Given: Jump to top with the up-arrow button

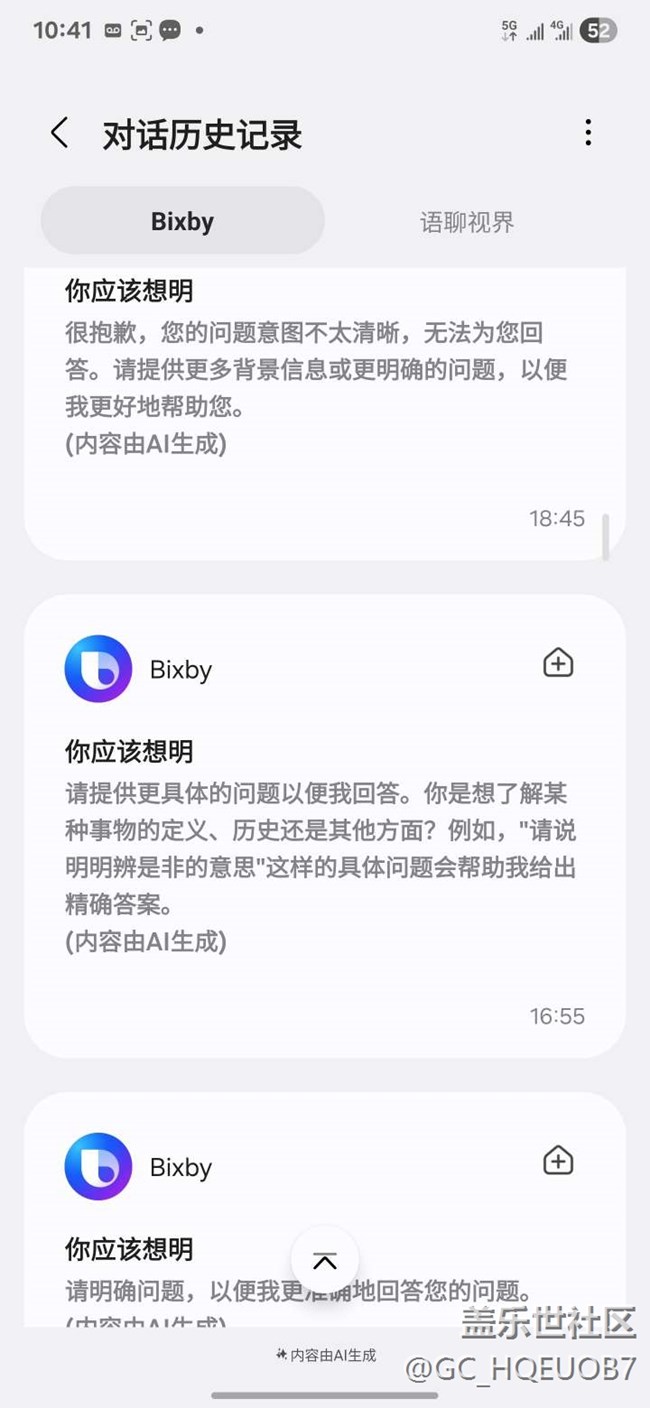Looking at the screenshot, I should pos(325,1261).
